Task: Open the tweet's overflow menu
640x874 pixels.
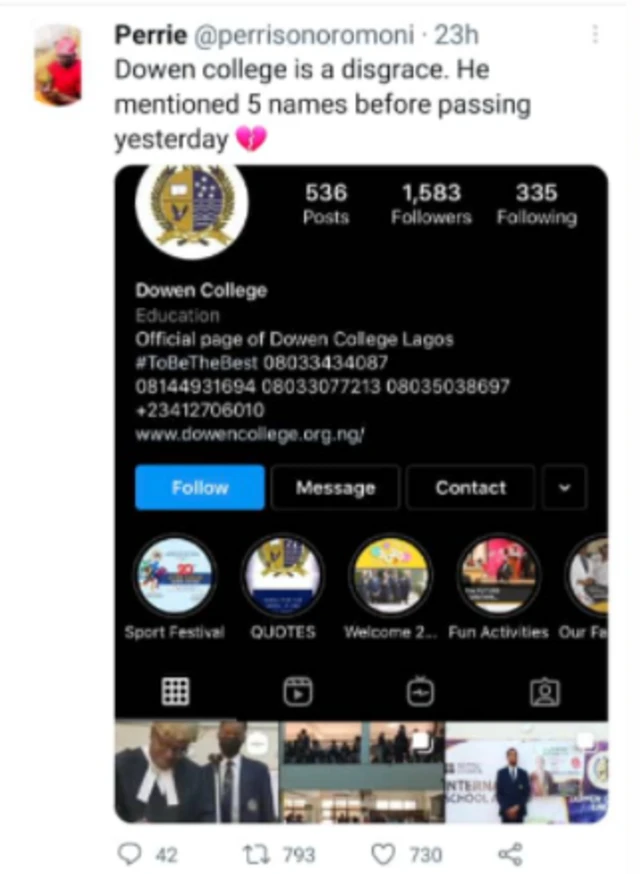Action: pyautogui.click(x=595, y=35)
